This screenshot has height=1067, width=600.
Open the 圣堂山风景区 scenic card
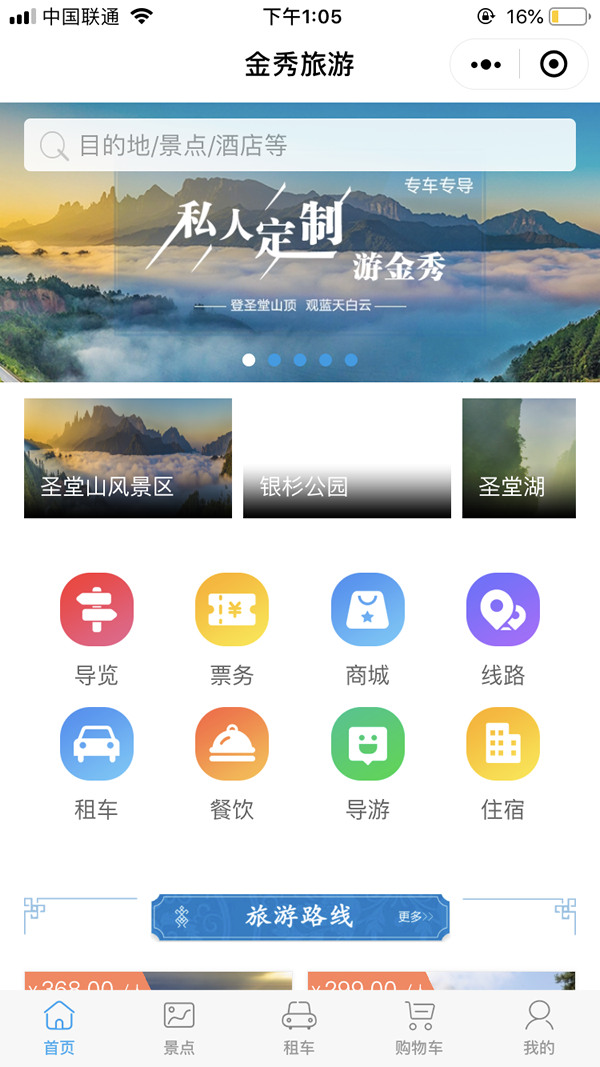(x=128, y=458)
